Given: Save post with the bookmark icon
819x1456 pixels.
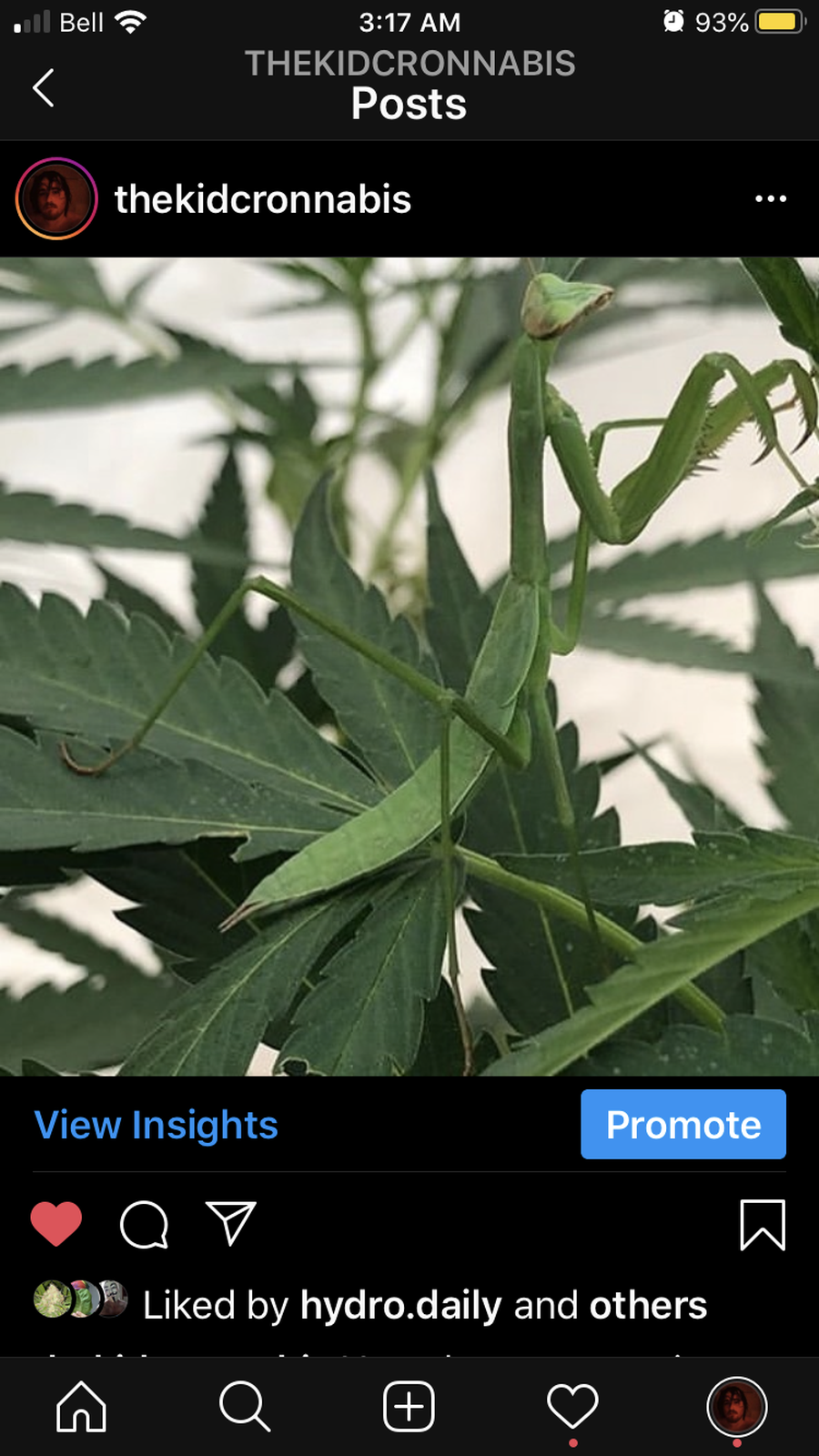Looking at the screenshot, I should pos(762,1225).
